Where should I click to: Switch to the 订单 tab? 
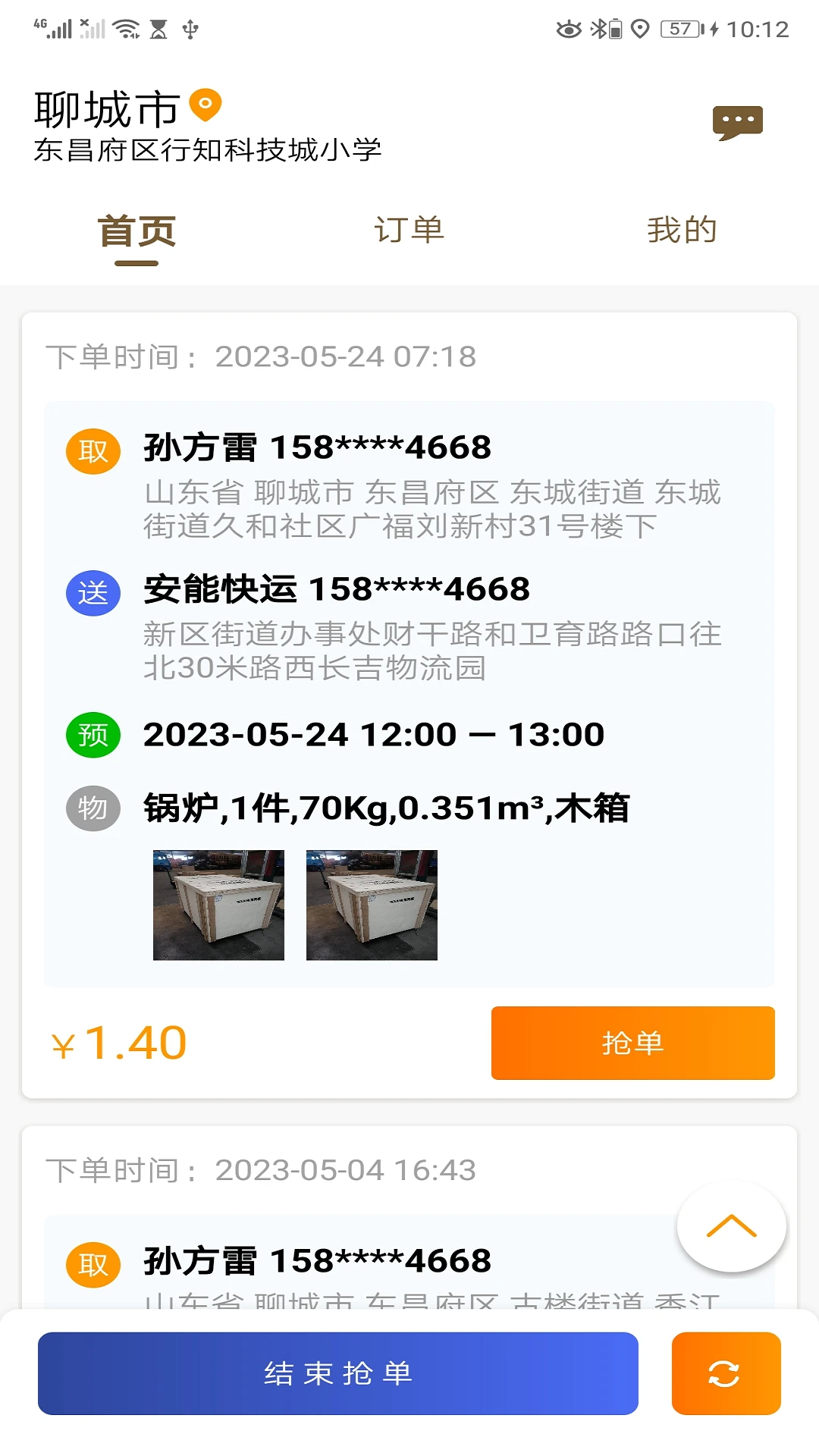point(409,230)
